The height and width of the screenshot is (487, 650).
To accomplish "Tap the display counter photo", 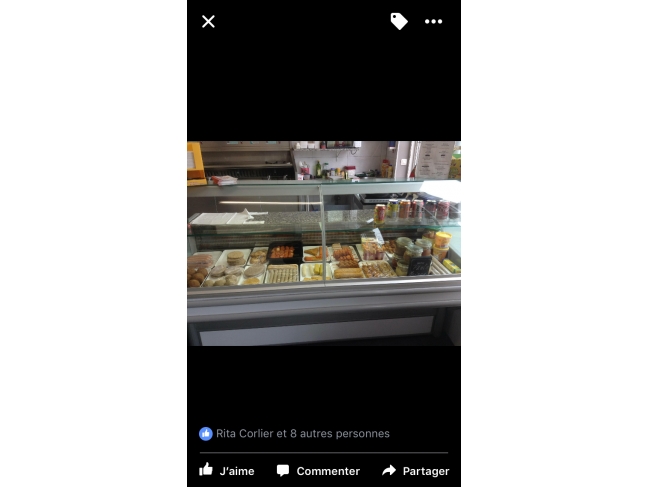I will click(x=324, y=243).
